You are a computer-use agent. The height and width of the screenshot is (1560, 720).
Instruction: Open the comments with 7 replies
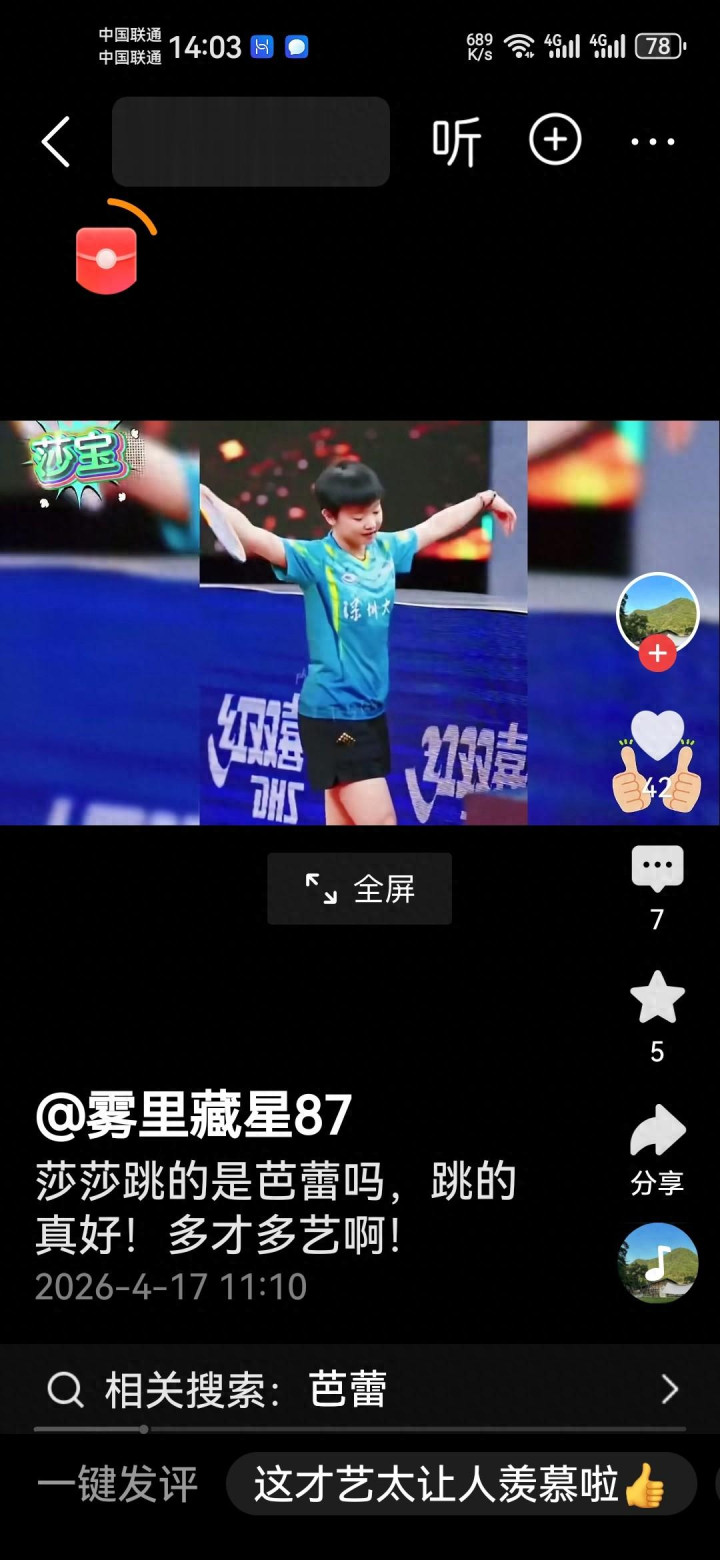(657, 870)
